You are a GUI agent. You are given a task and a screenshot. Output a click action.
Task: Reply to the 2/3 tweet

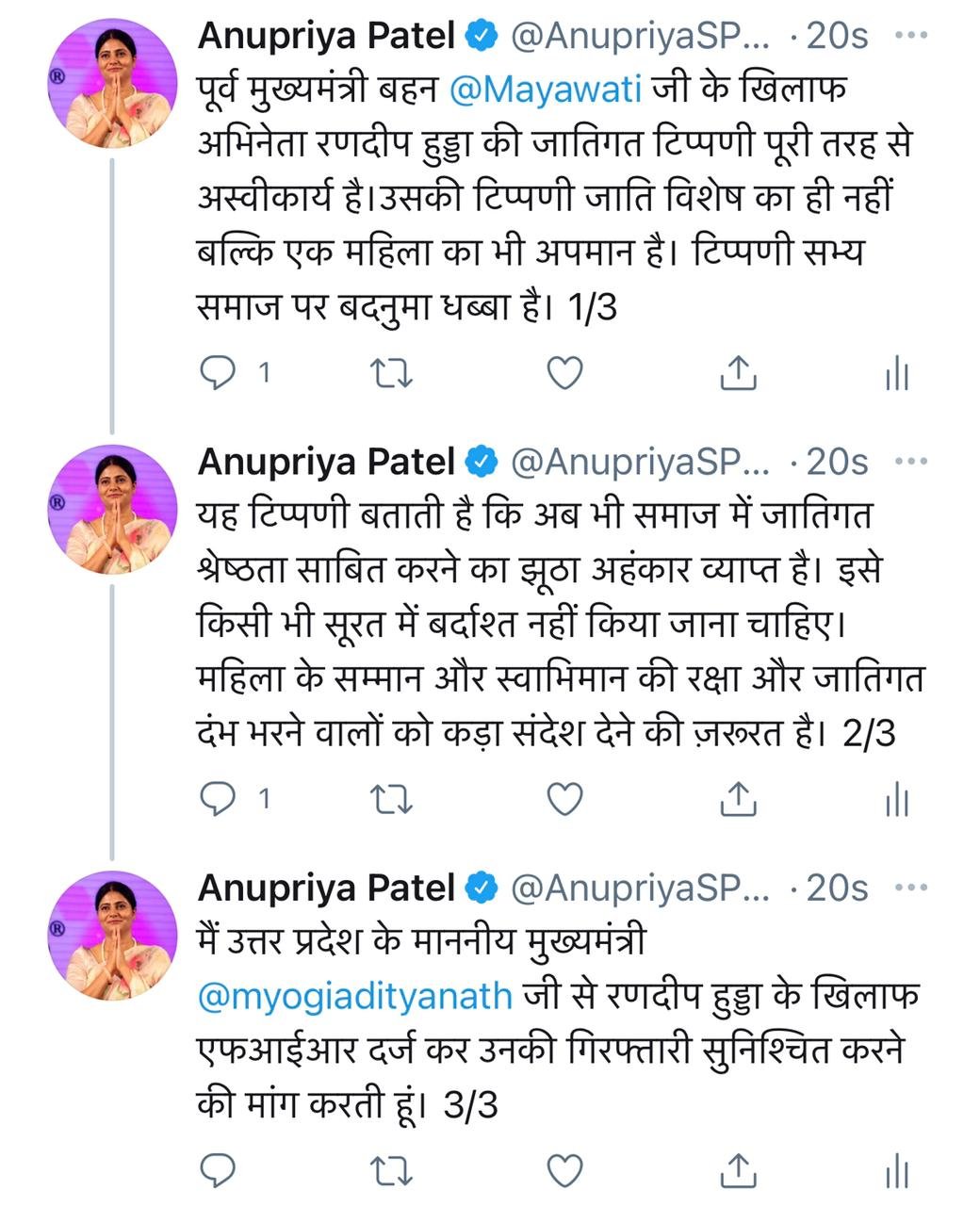[x=219, y=800]
